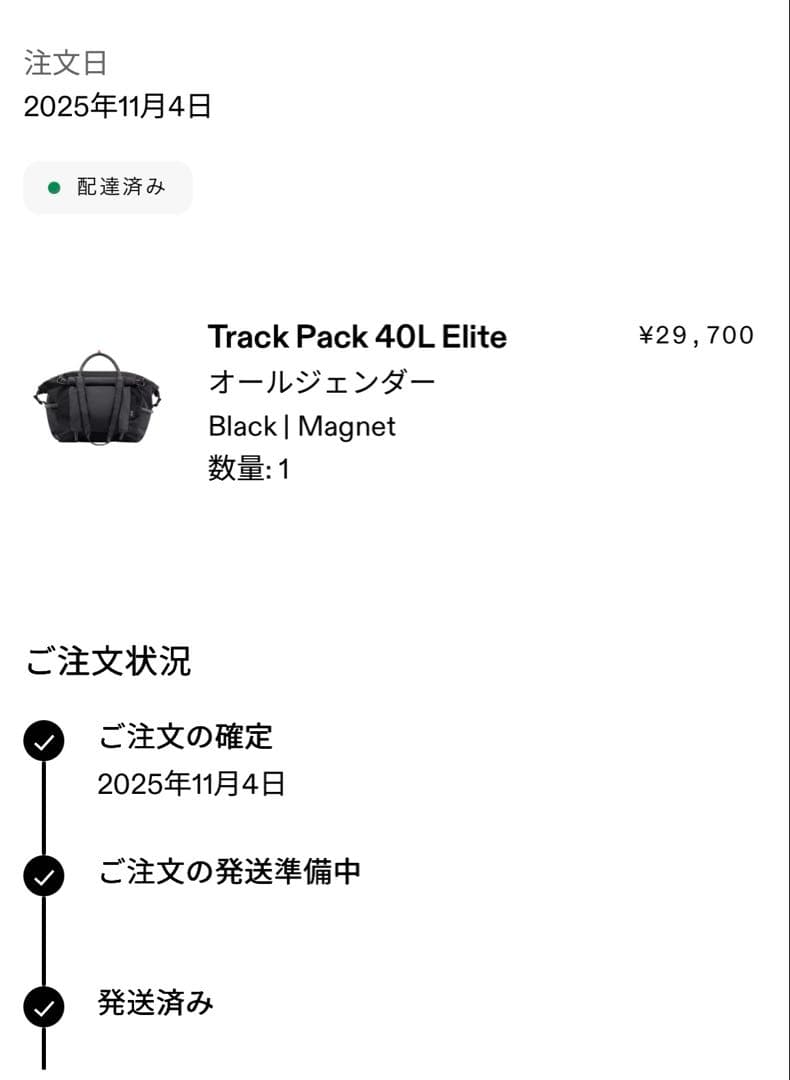The image size is (790, 1080).
Task: Expand the ご注文の確定 timeline step
Action: coord(186,737)
